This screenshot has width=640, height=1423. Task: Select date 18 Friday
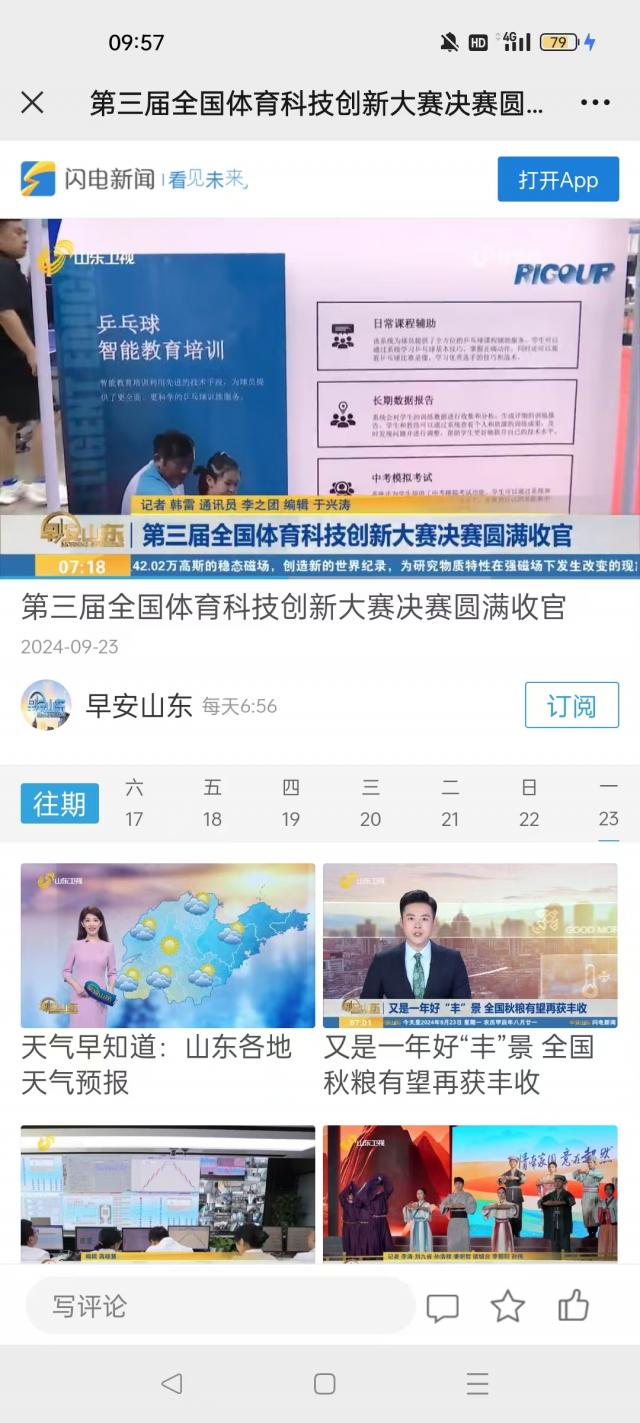(212, 803)
